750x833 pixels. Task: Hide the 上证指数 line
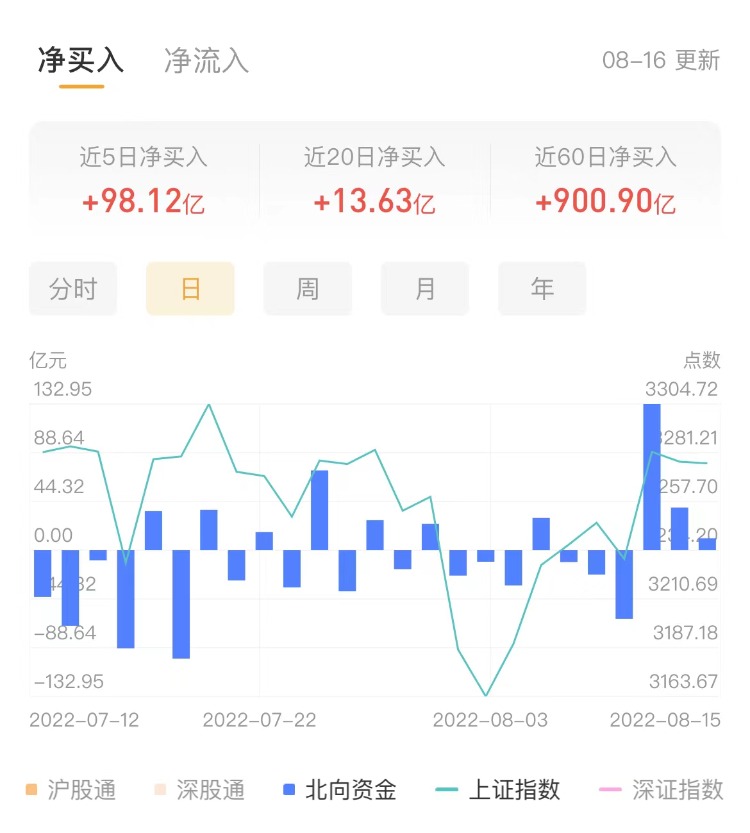click(x=498, y=790)
